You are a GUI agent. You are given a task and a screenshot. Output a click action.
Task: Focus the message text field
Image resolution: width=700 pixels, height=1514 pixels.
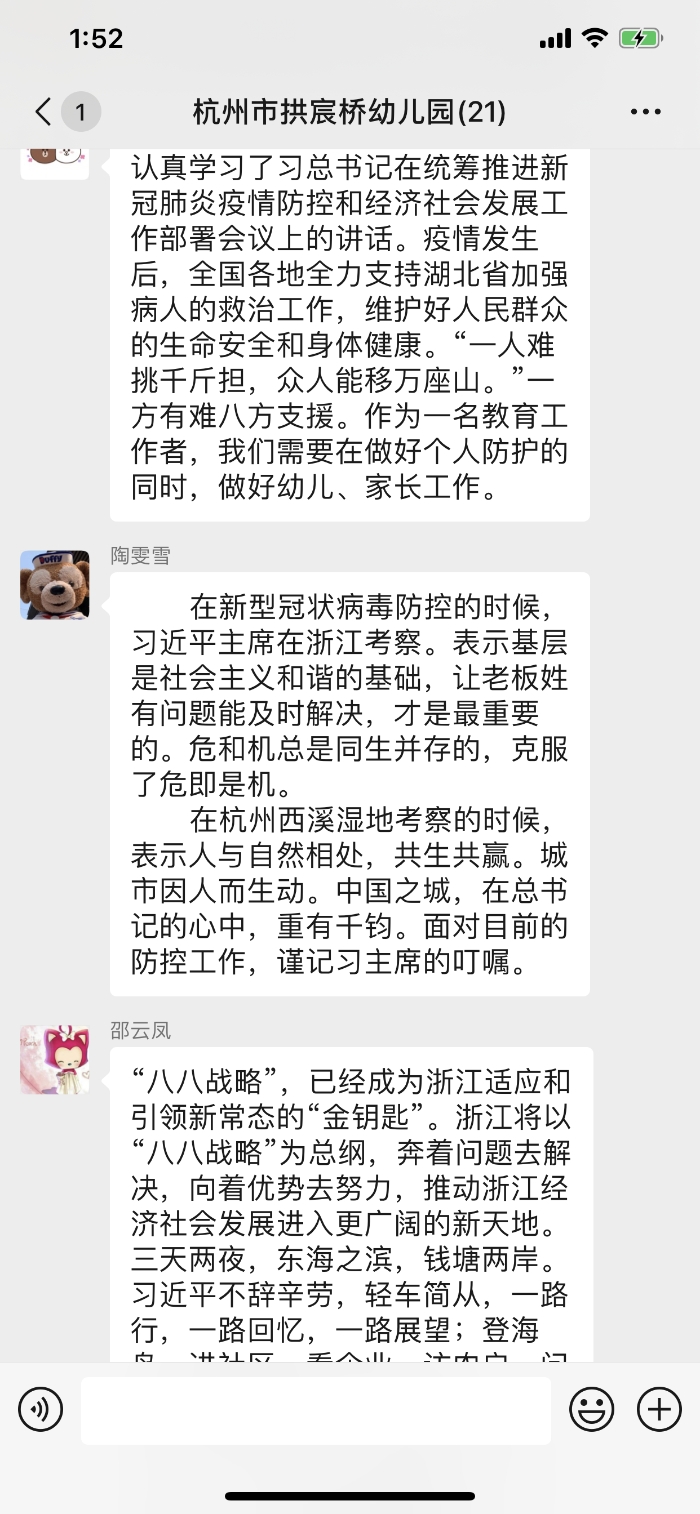click(316, 1410)
